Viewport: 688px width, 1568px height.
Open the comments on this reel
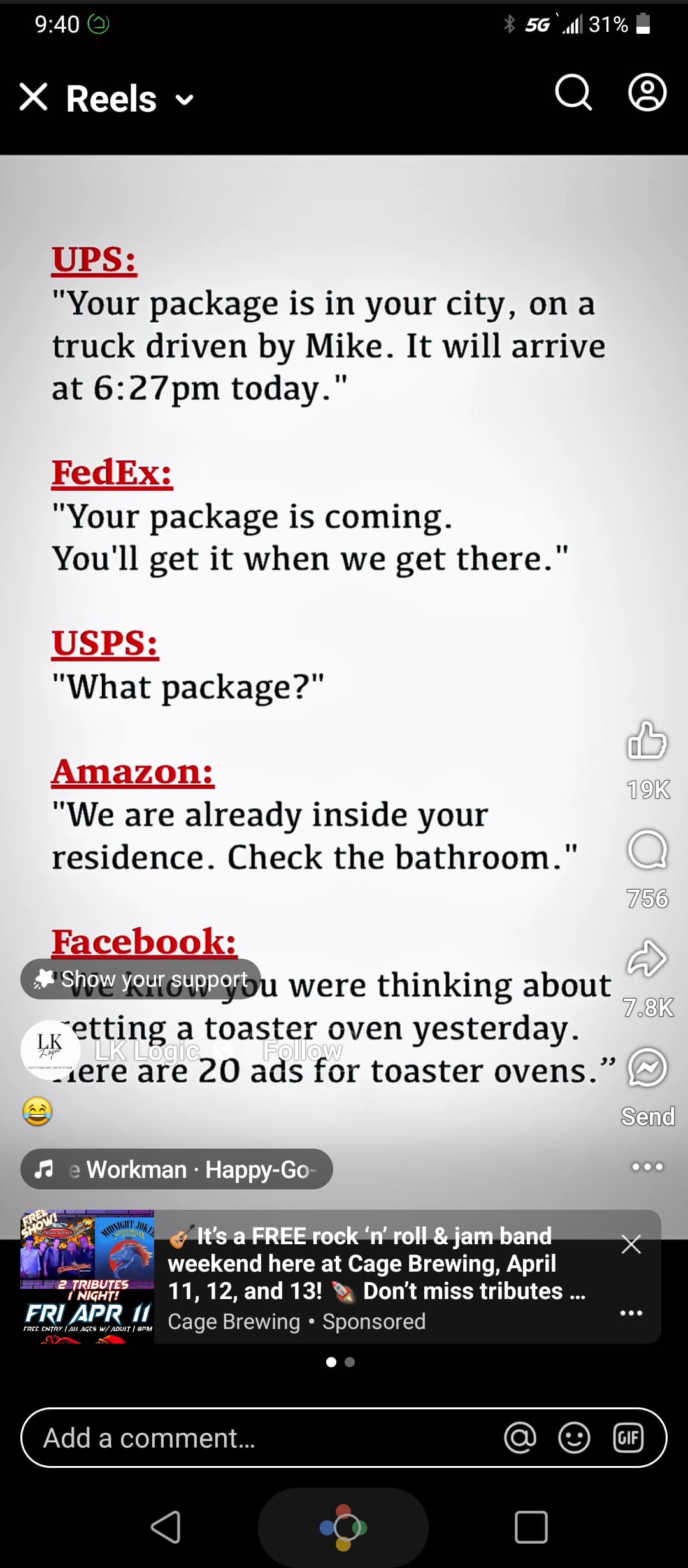647,850
